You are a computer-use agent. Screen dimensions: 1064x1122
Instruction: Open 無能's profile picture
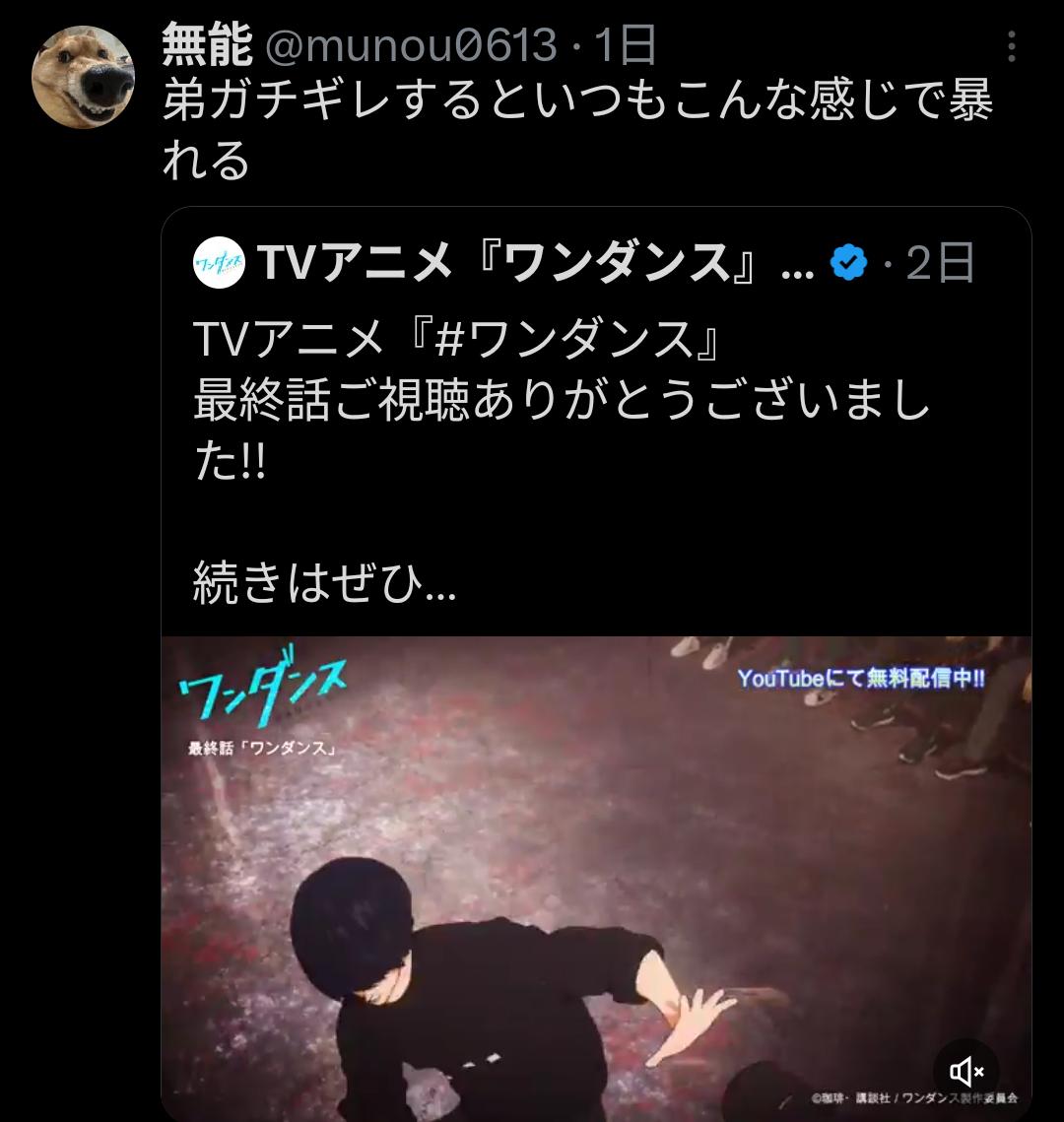pos(83,77)
